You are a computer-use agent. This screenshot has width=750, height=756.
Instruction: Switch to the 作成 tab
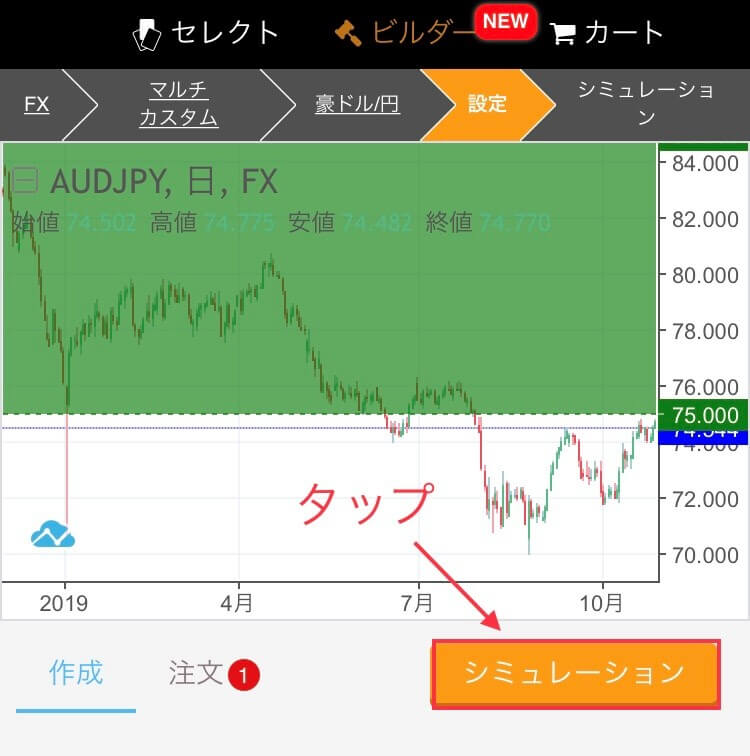coord(75,674)
